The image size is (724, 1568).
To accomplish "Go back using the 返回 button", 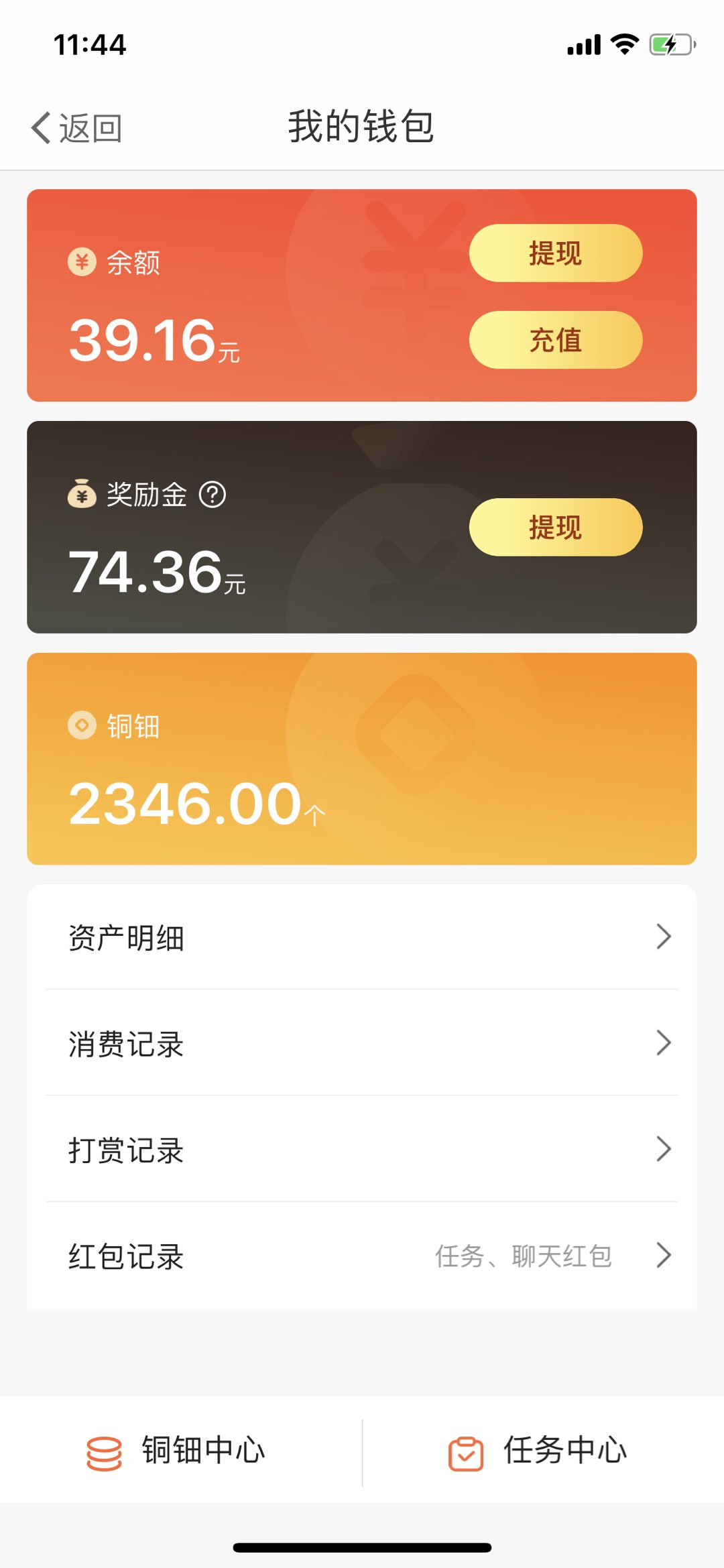I will point(76,127).
